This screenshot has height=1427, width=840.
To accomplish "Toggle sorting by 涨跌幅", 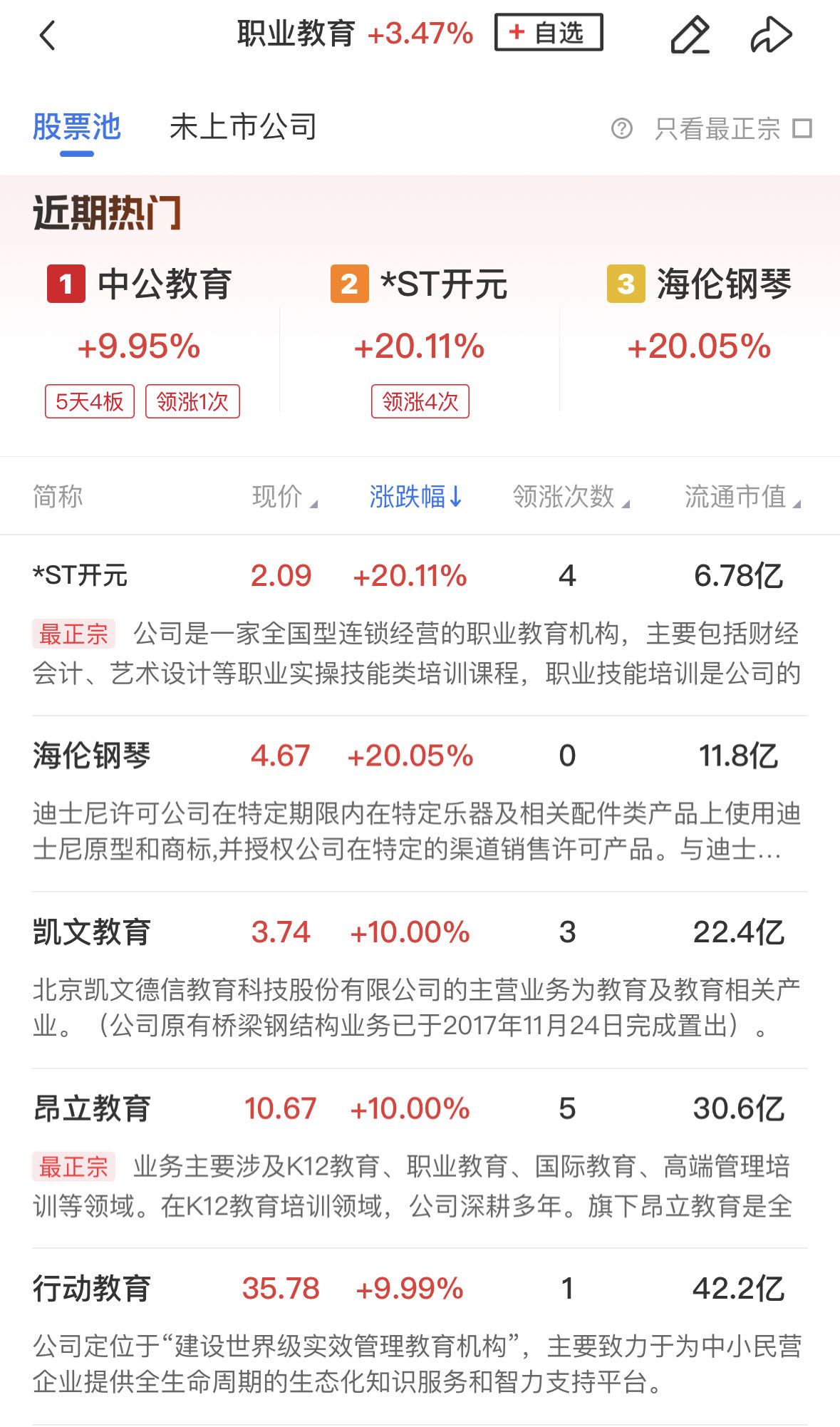I will (x=415, y=497).
